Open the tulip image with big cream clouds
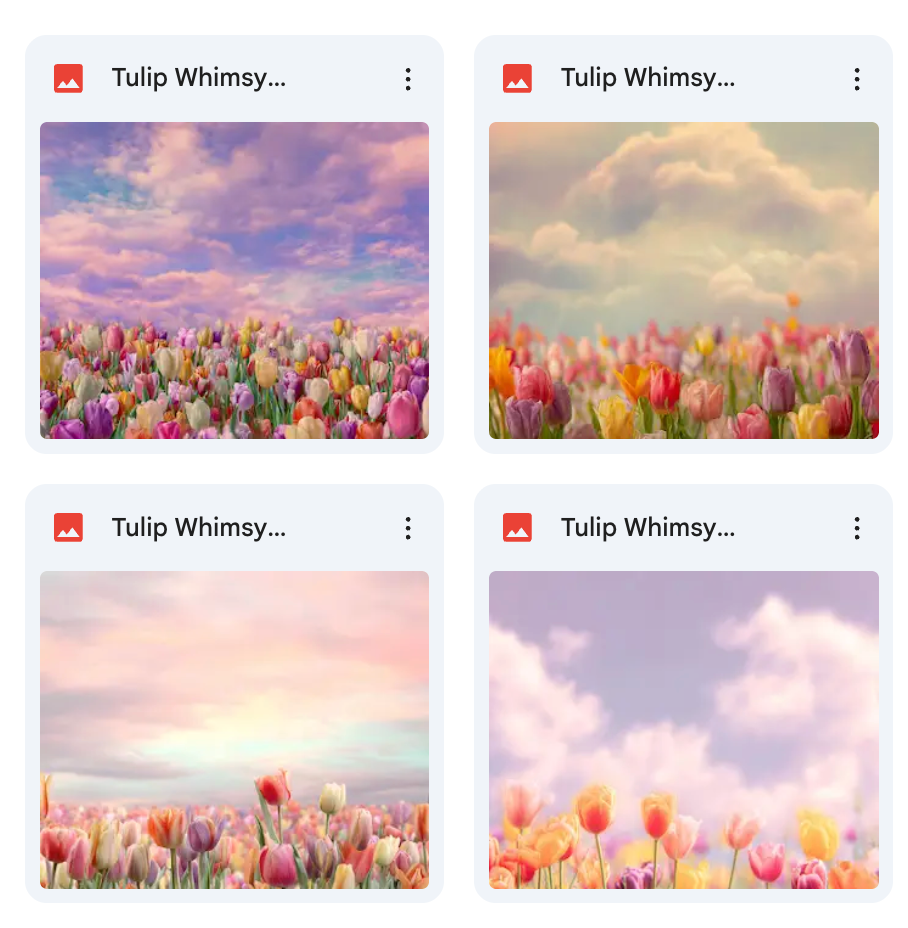This screenshot has height=928, width=908. [683, 280]
